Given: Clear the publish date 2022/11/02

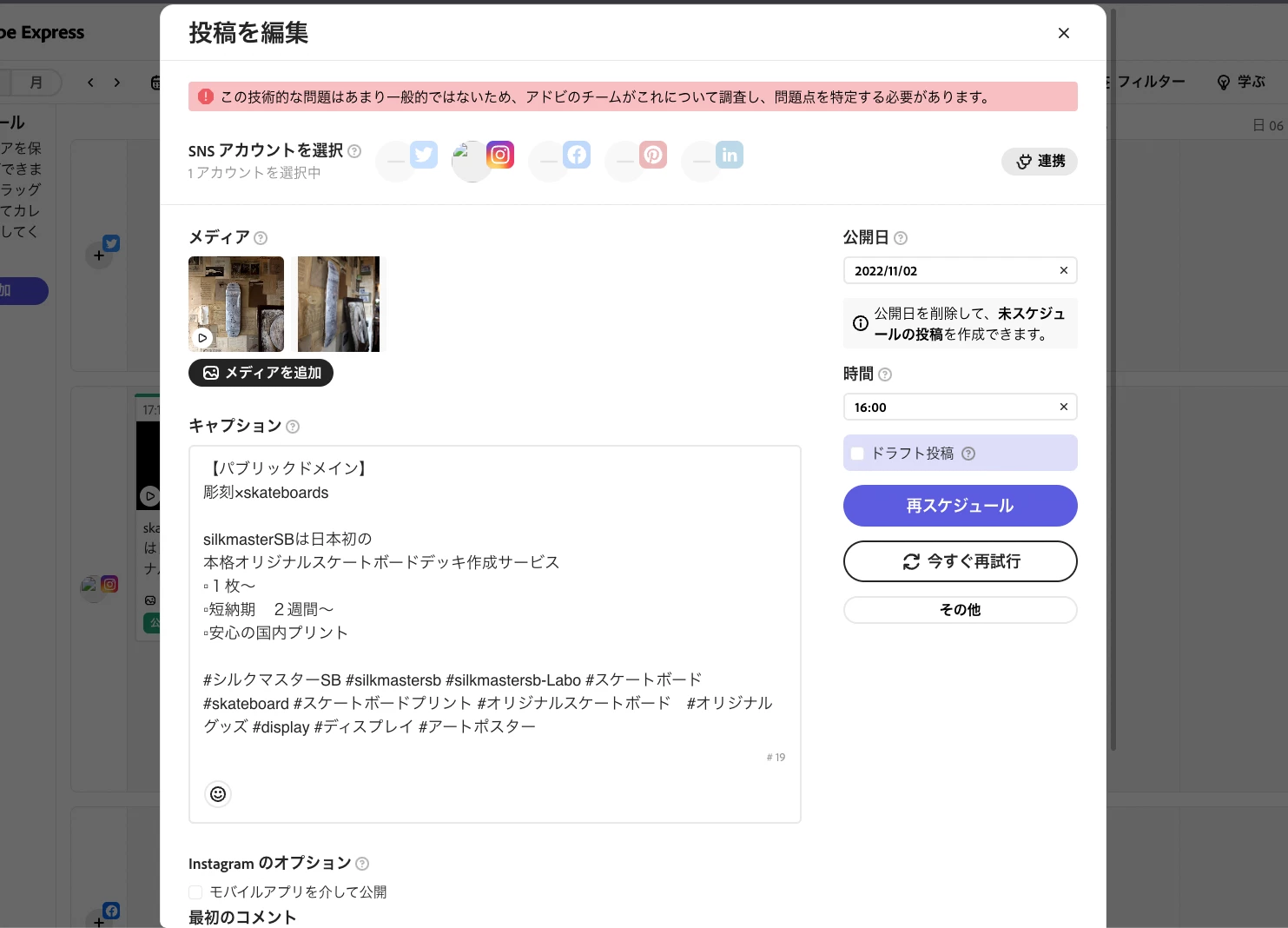Looking at the screenshot, I should (1063, 271).
